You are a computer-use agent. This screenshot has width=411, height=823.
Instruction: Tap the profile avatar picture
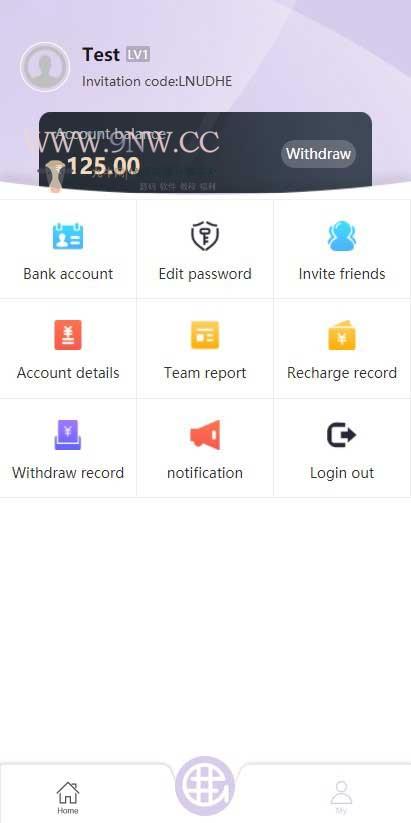click(45, 67)
